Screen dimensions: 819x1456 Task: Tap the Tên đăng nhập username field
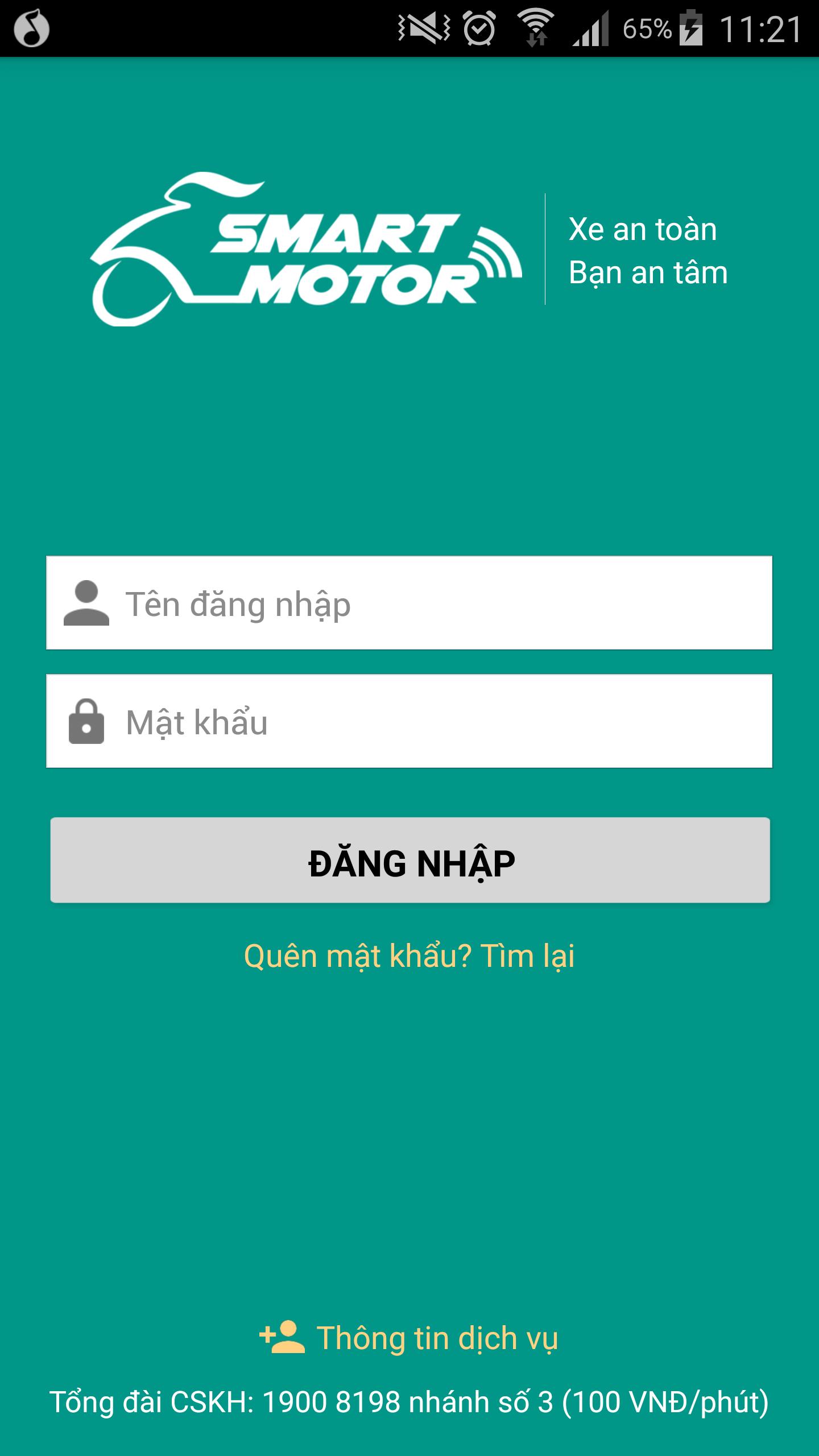(409, 603)
